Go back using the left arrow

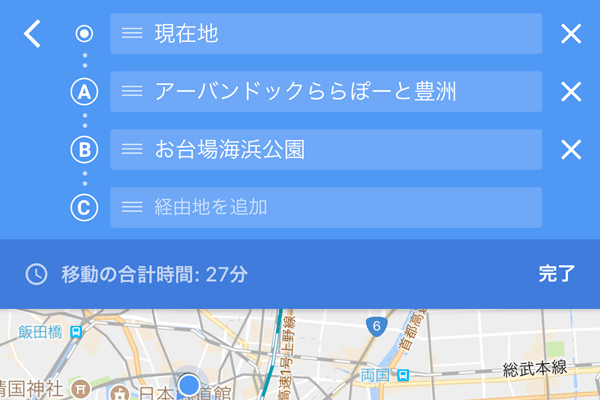(x=33, y=34)
